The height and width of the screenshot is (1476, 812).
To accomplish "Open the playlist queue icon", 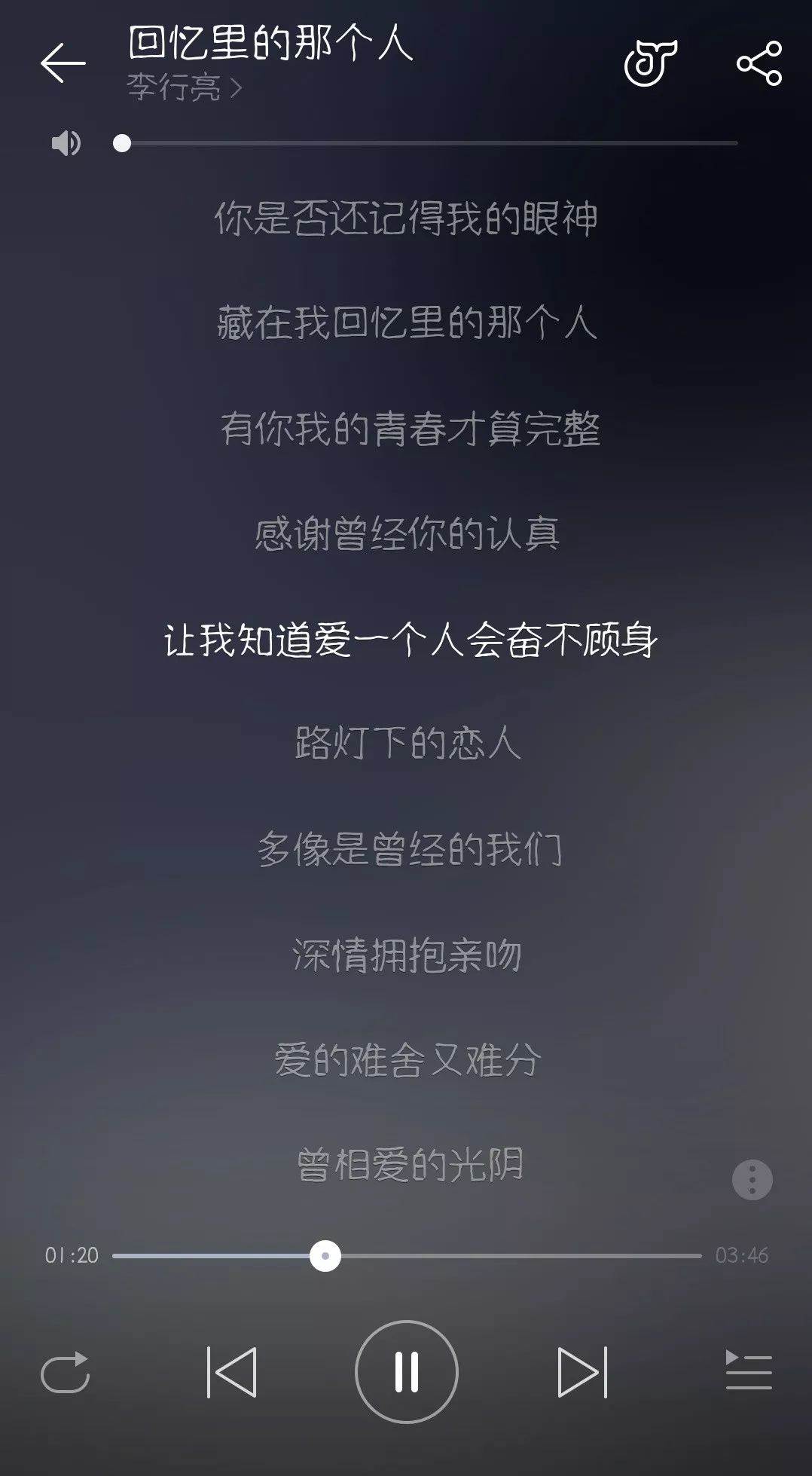I will 746,1373.
